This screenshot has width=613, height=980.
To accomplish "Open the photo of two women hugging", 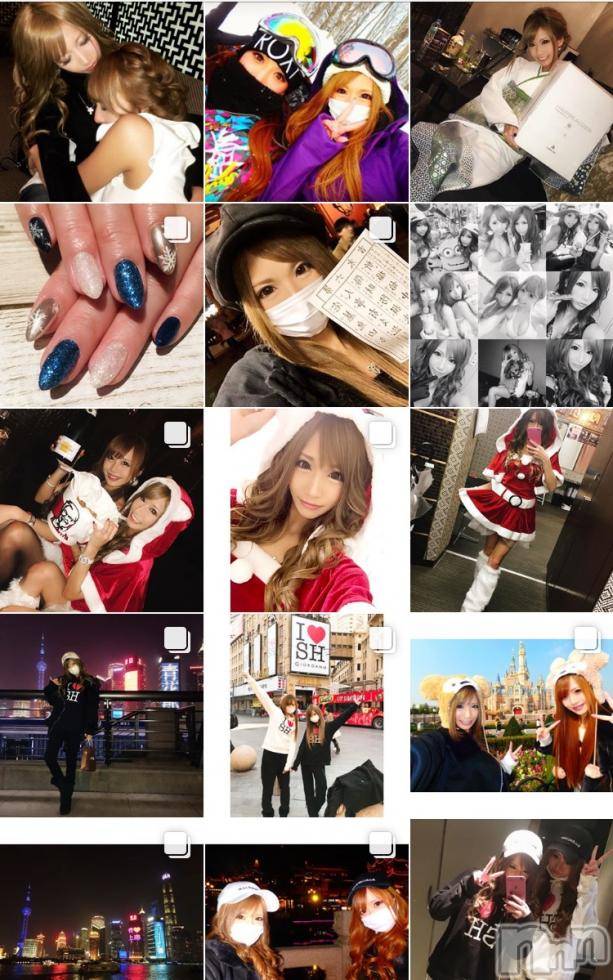I will point(101,101).
